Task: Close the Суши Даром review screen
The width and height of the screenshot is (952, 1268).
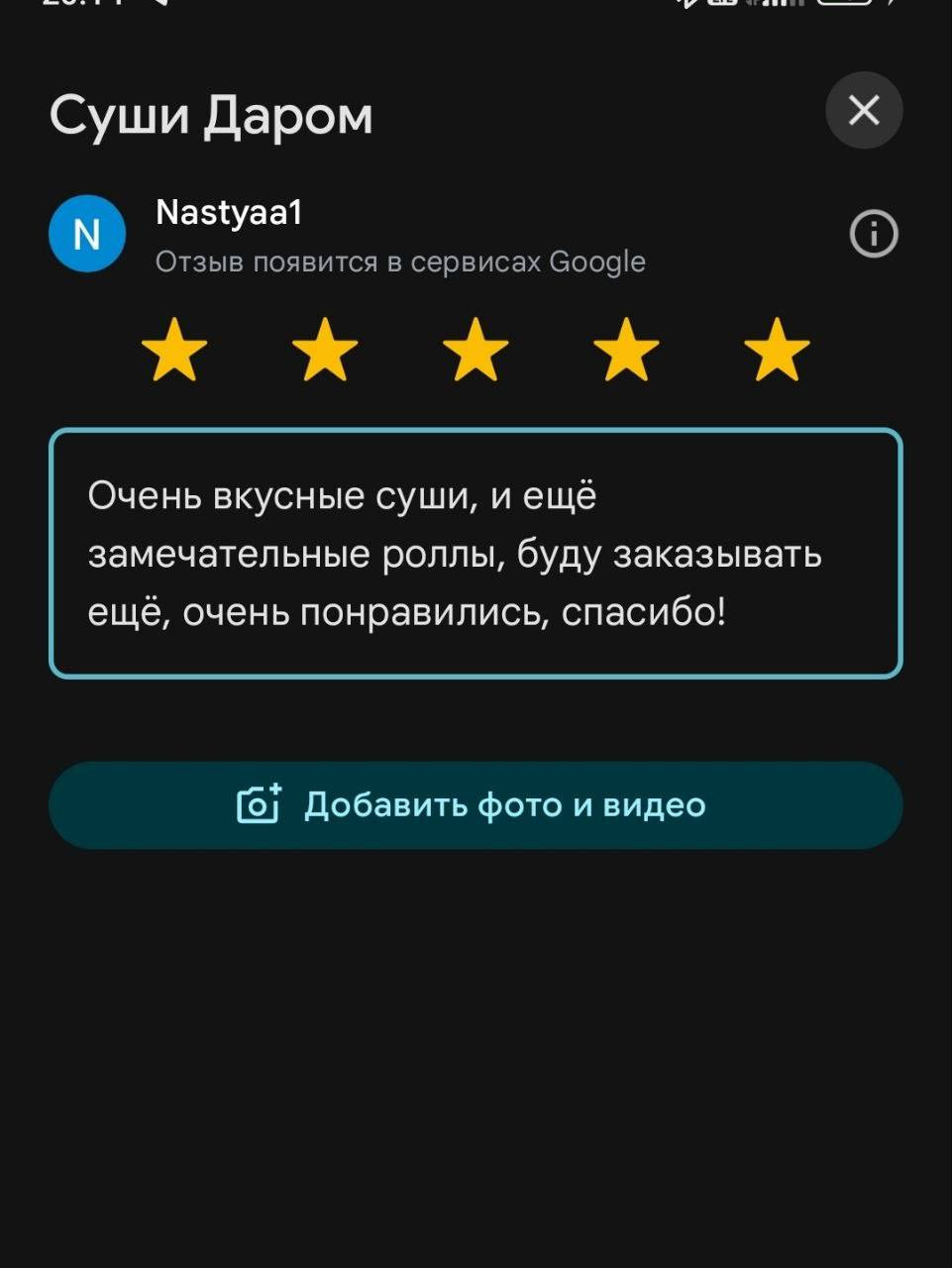Action: [x=864, y=110]
